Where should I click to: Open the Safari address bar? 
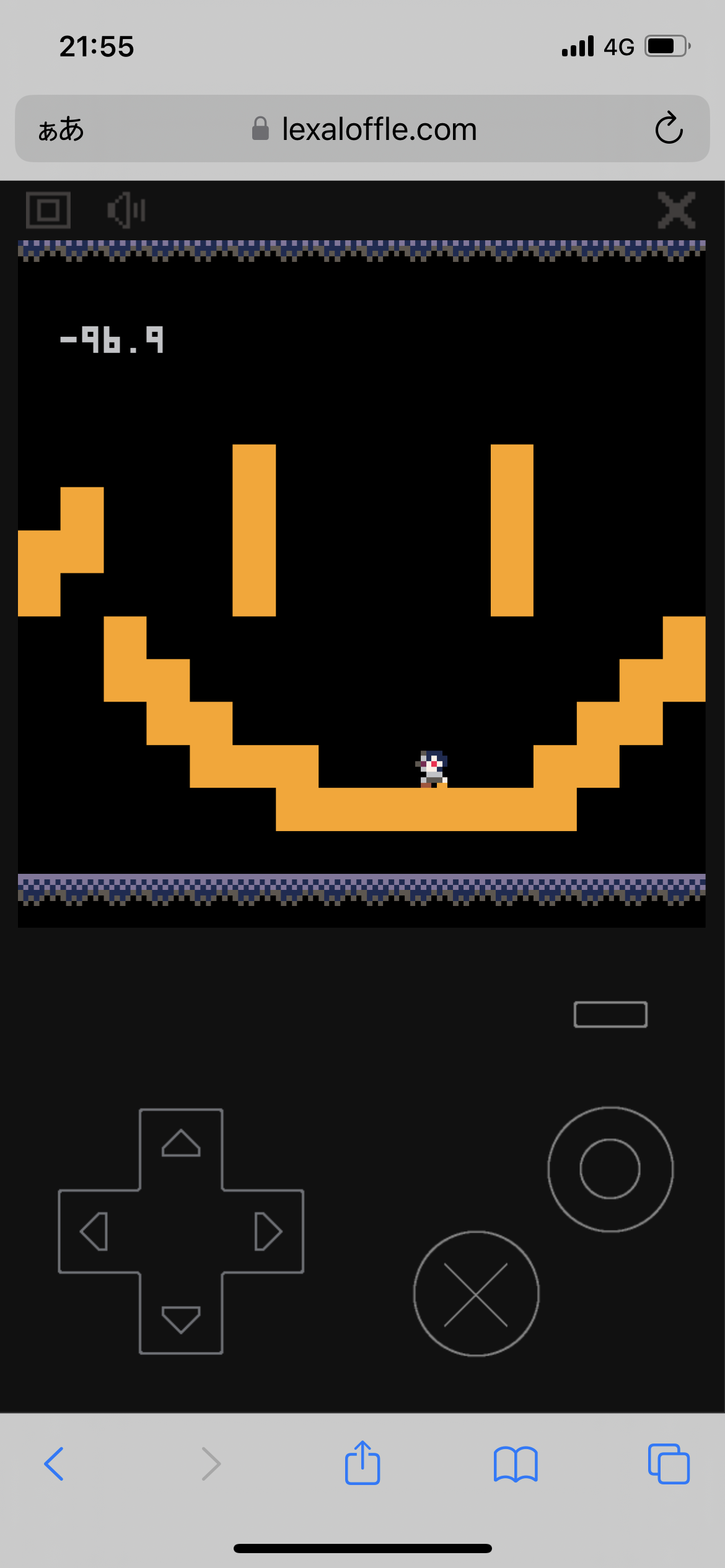379,129
